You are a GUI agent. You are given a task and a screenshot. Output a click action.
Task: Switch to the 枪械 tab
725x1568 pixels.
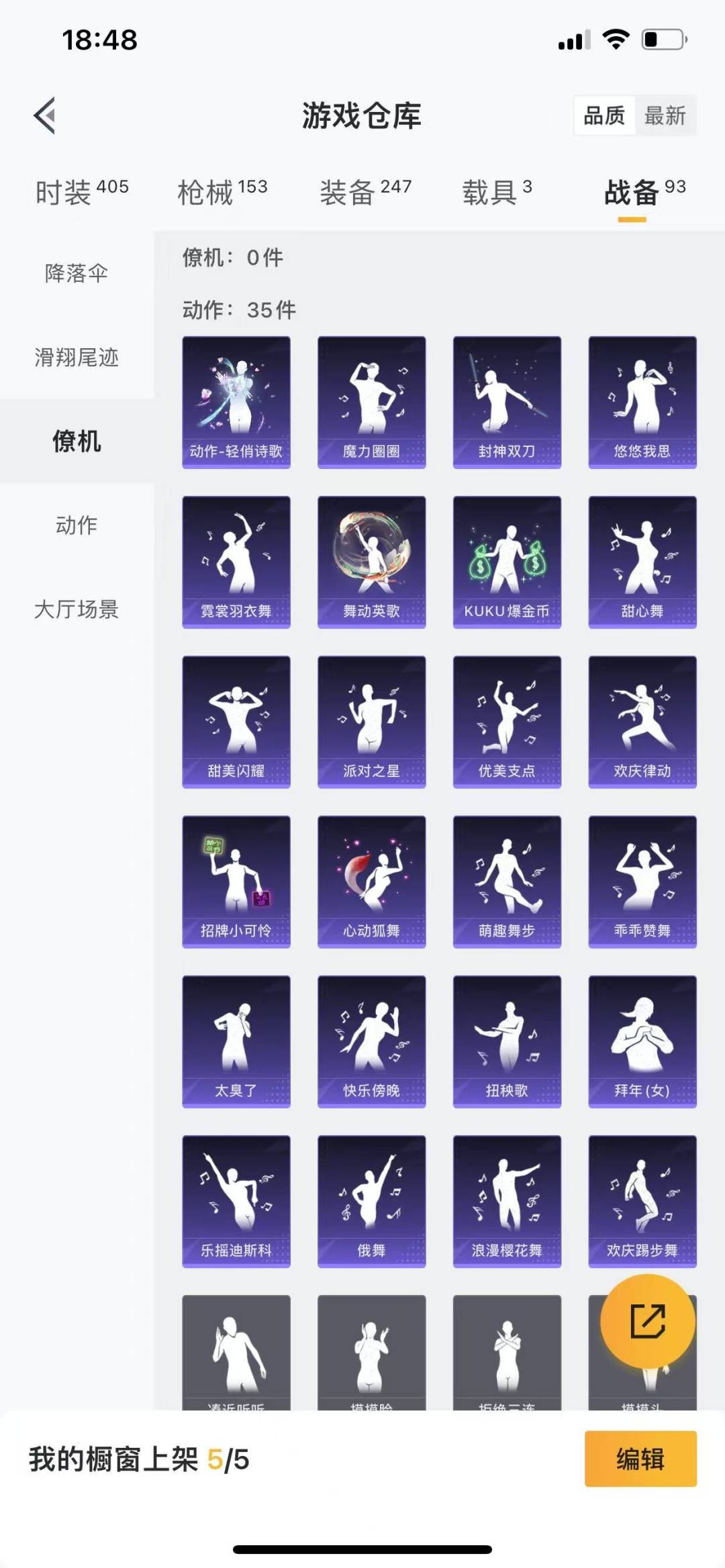click(x=222, y=192)
